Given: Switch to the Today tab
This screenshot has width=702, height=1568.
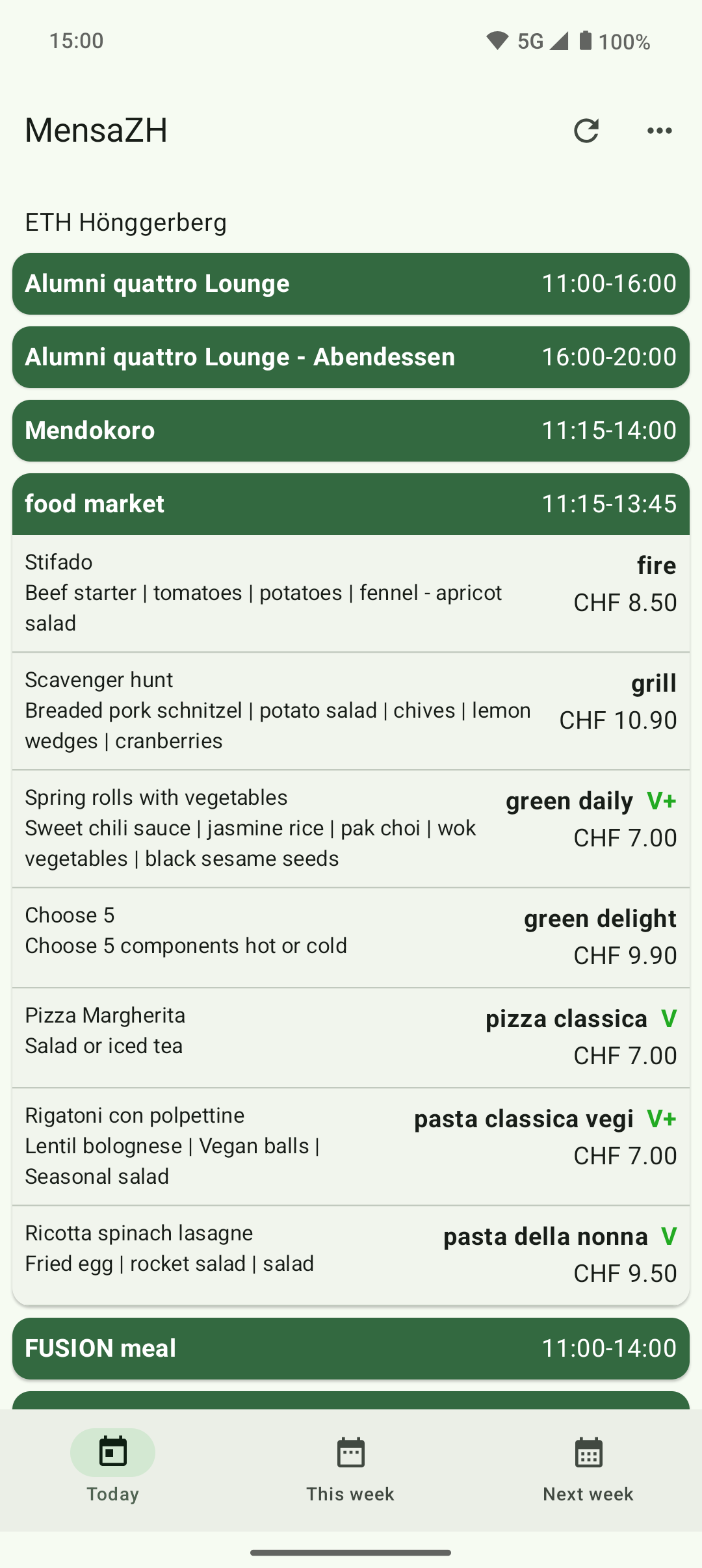Looking at the screenshot, I should [113, 1466].
